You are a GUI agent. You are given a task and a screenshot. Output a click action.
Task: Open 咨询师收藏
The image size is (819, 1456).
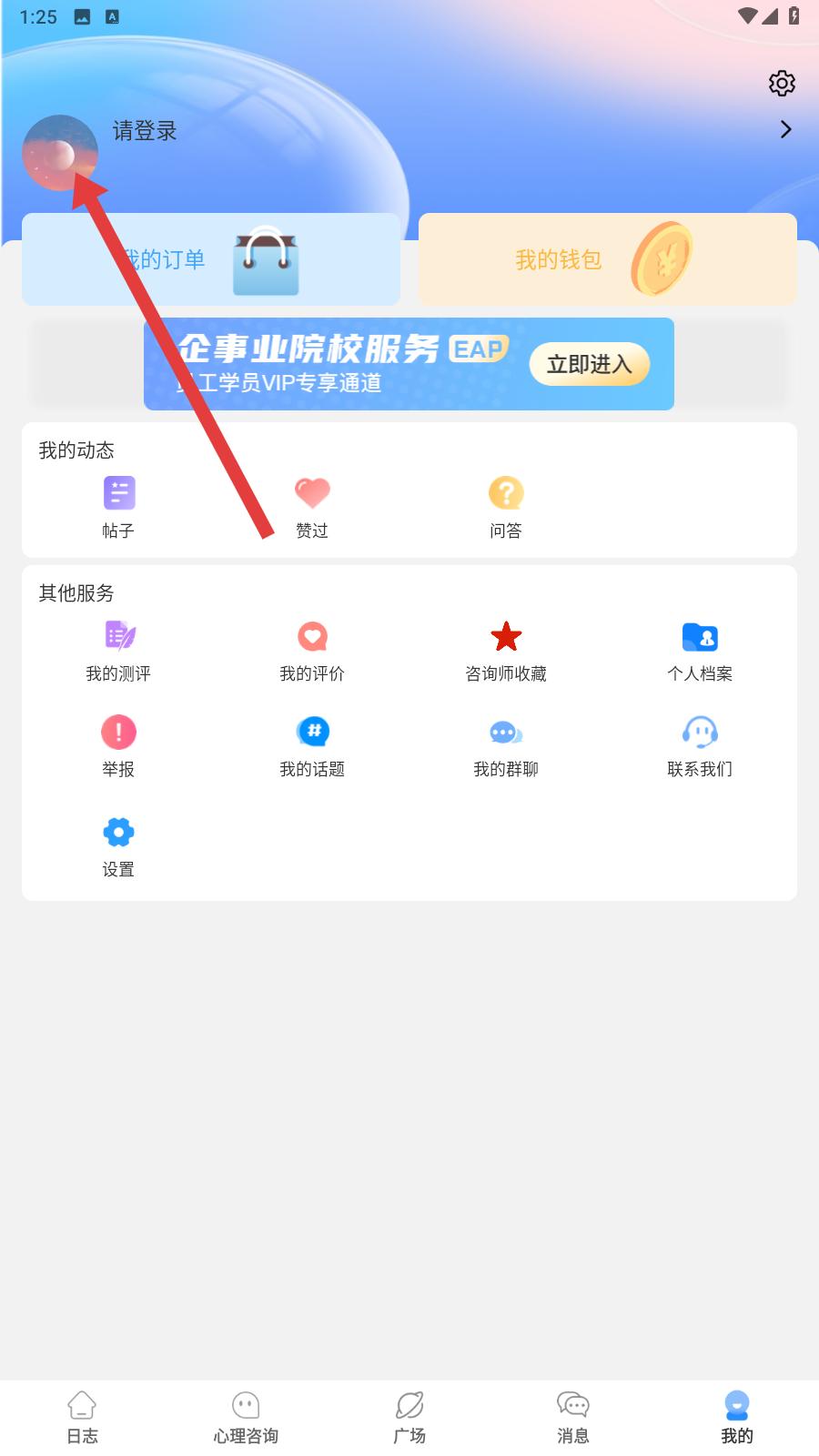(506, 651)
